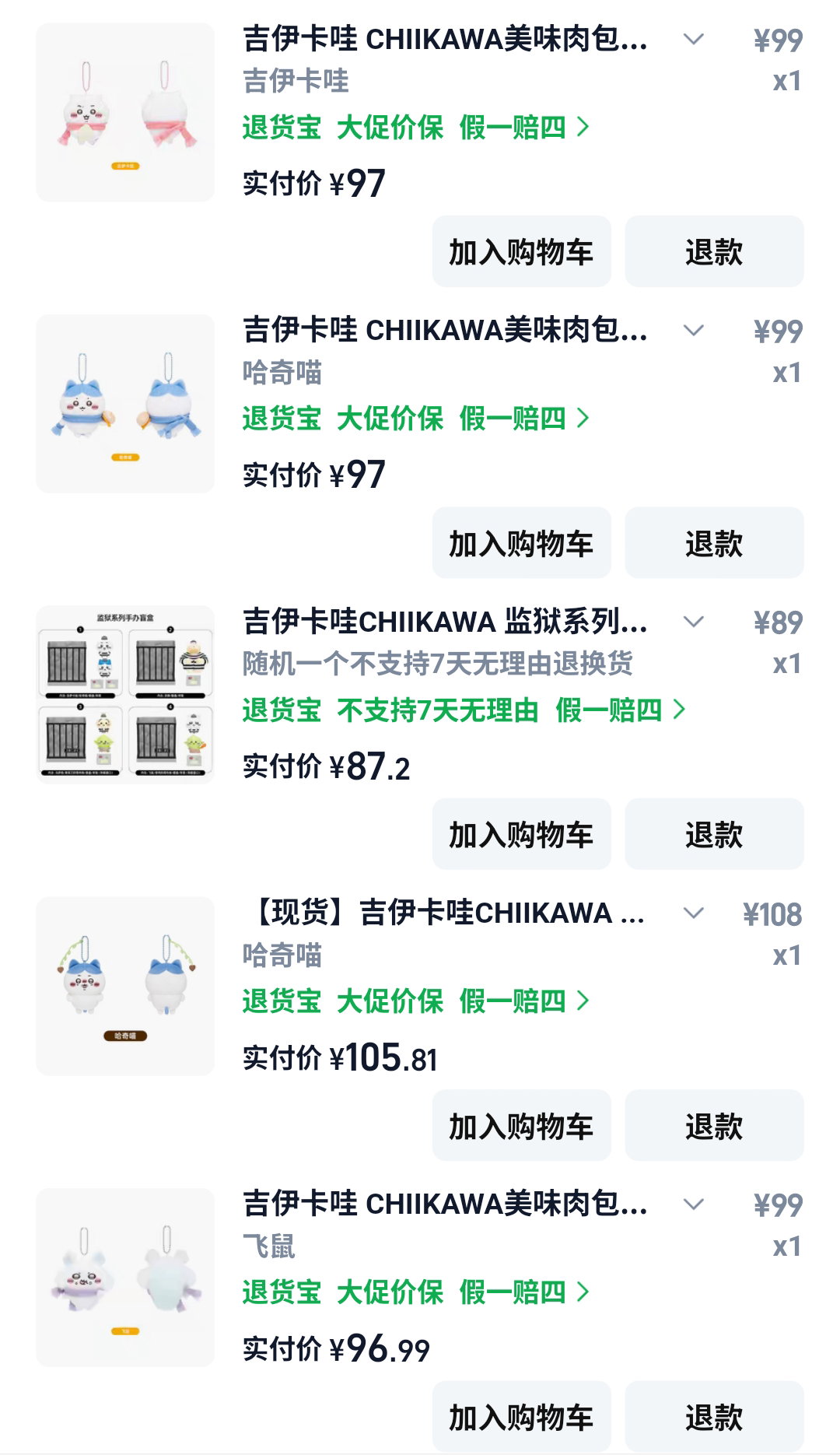Expand the chevron beside the 【现货】 title

[693, 913]
